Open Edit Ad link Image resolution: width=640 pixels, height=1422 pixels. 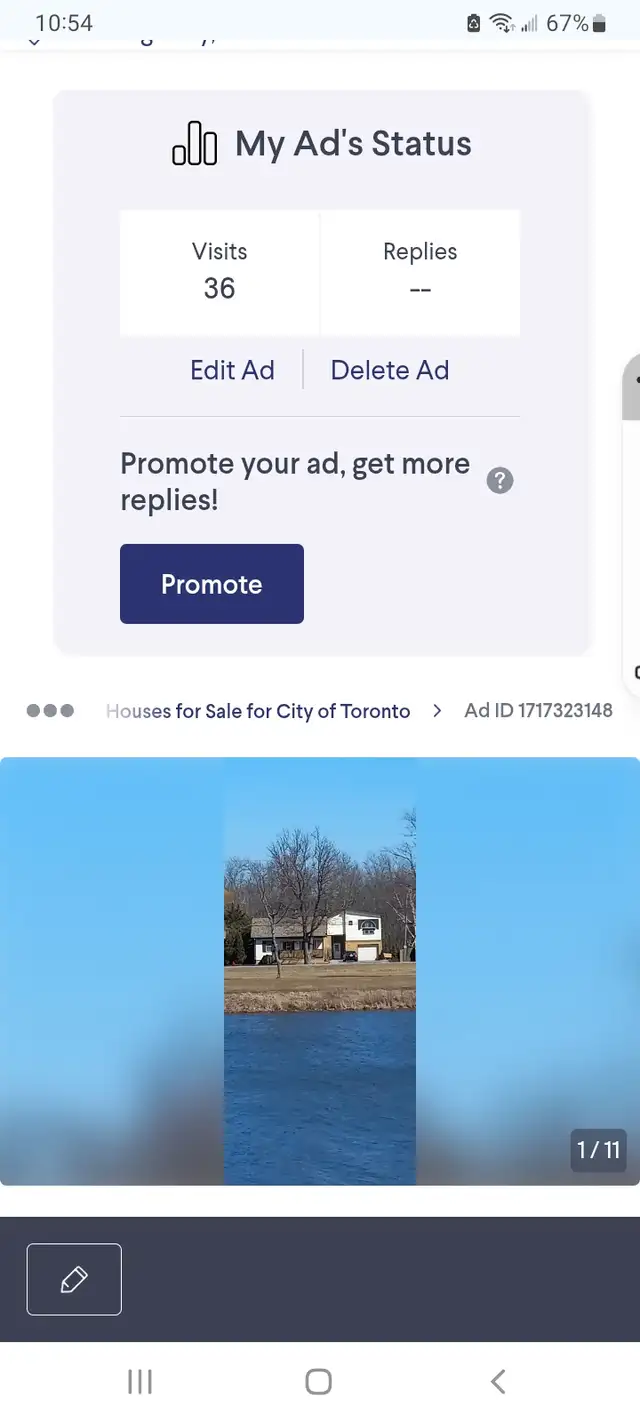point(232,370)
